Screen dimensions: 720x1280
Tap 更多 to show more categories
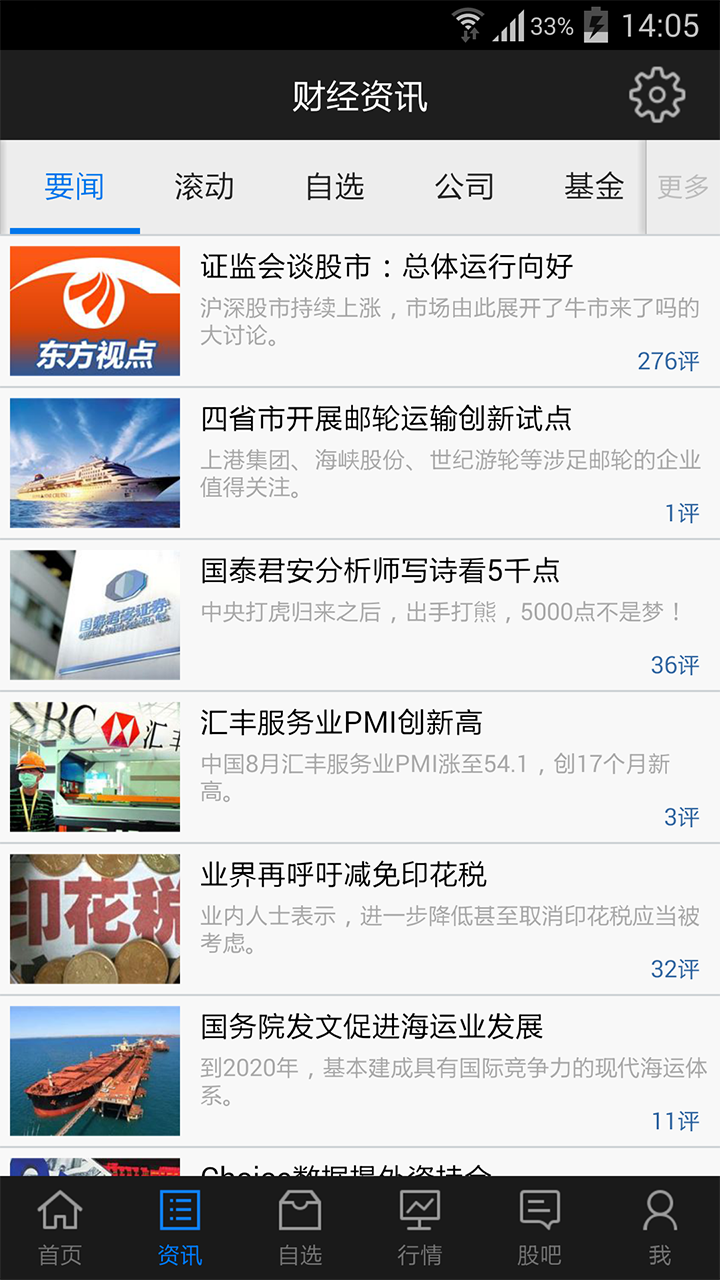point(683,187)
